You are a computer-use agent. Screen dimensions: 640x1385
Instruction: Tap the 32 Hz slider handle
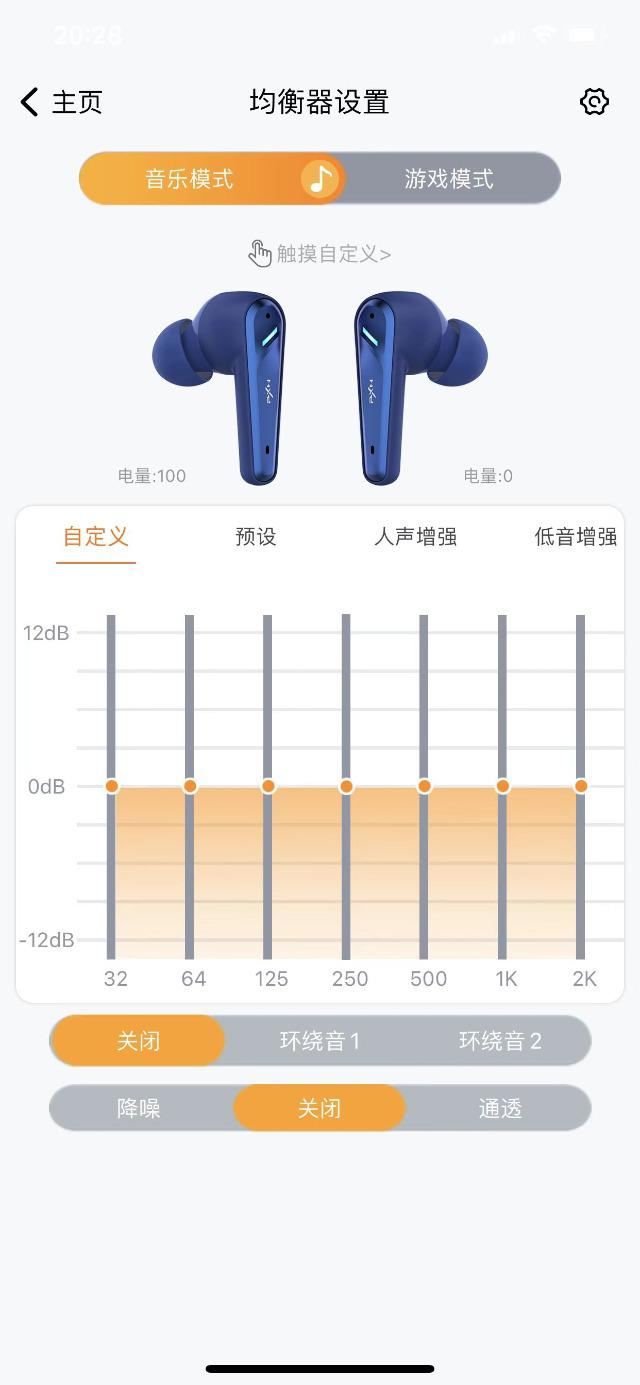(111, 786)
